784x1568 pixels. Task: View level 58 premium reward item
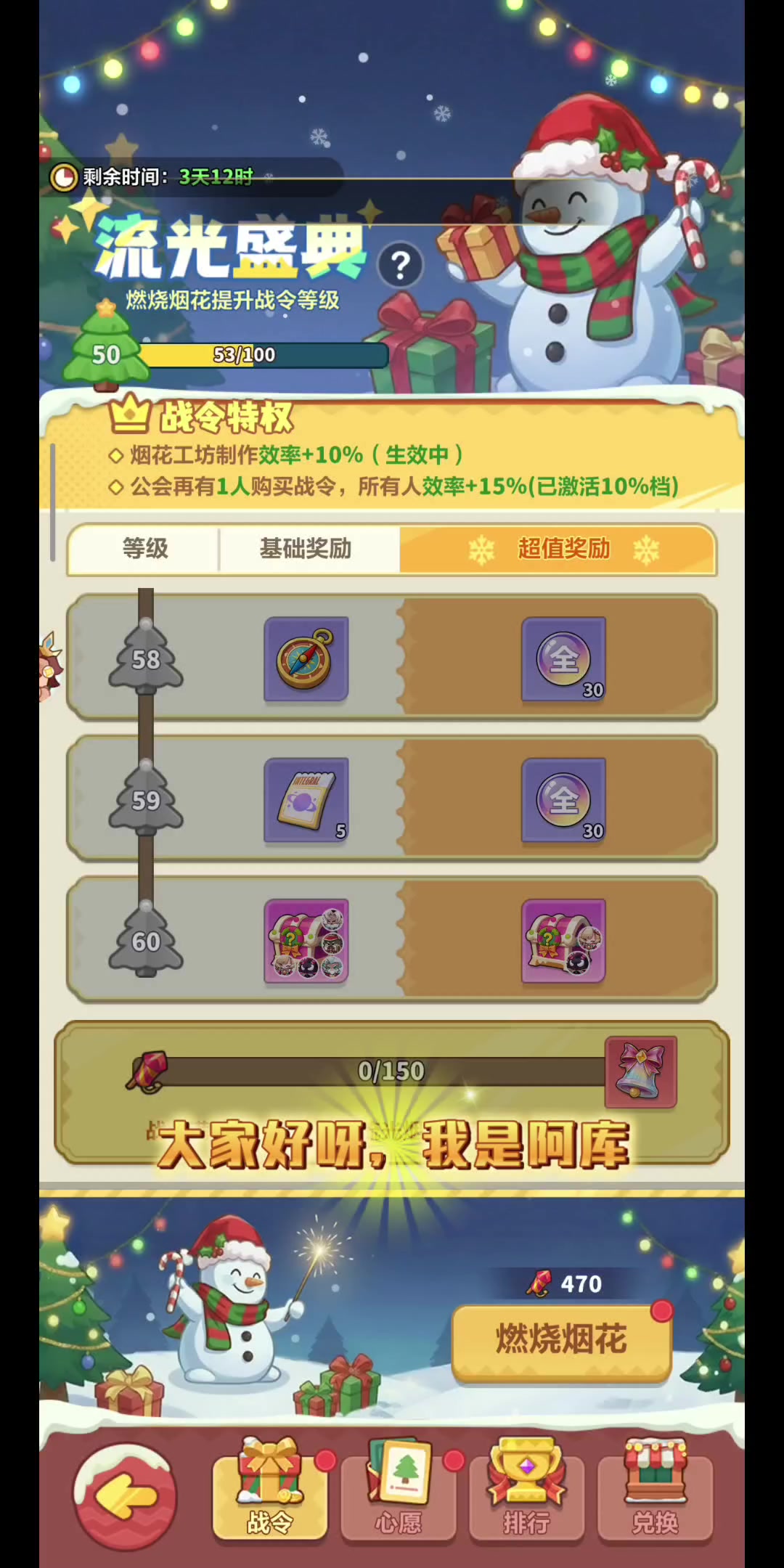[563, 659]
